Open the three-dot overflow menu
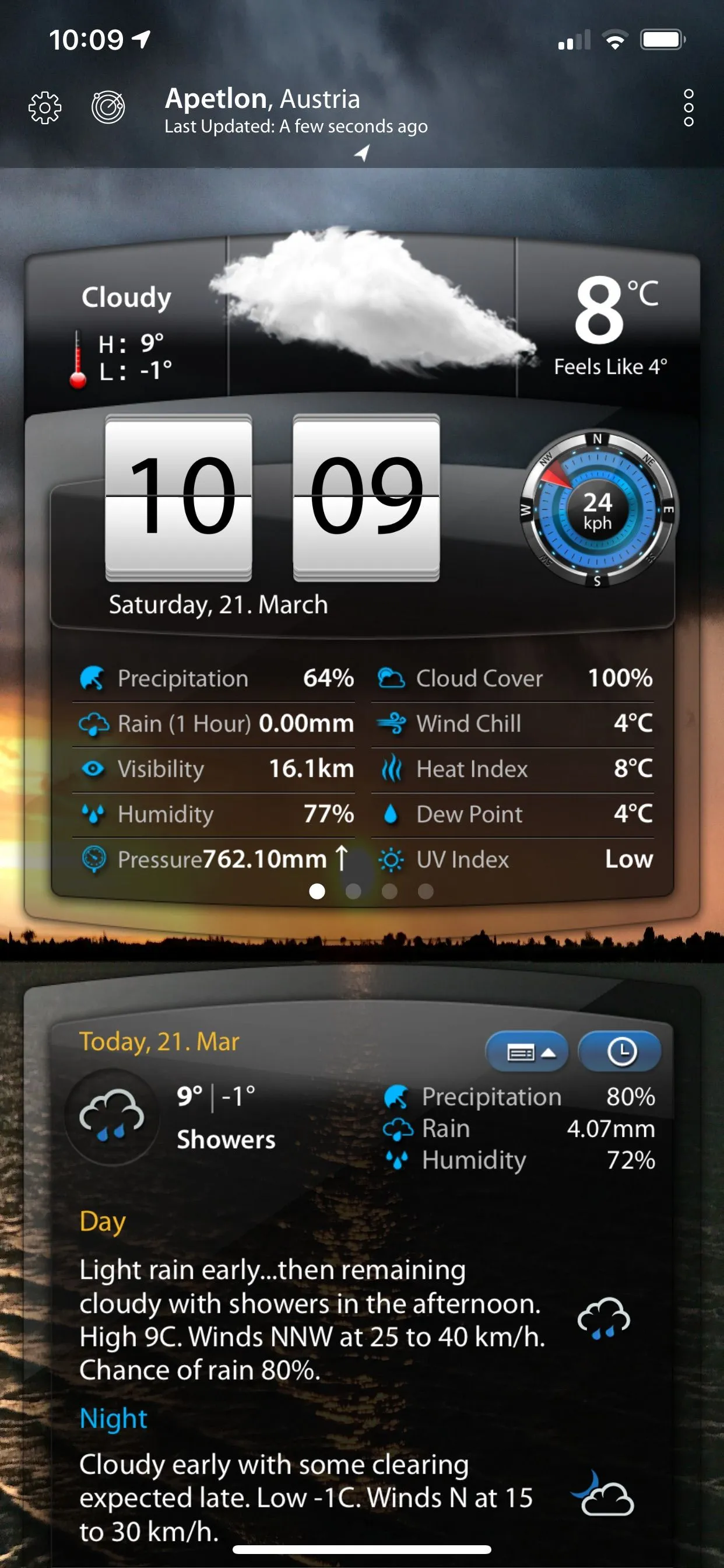The width and height of the screenshot is (724, 1568). click(x=688, y=108)
